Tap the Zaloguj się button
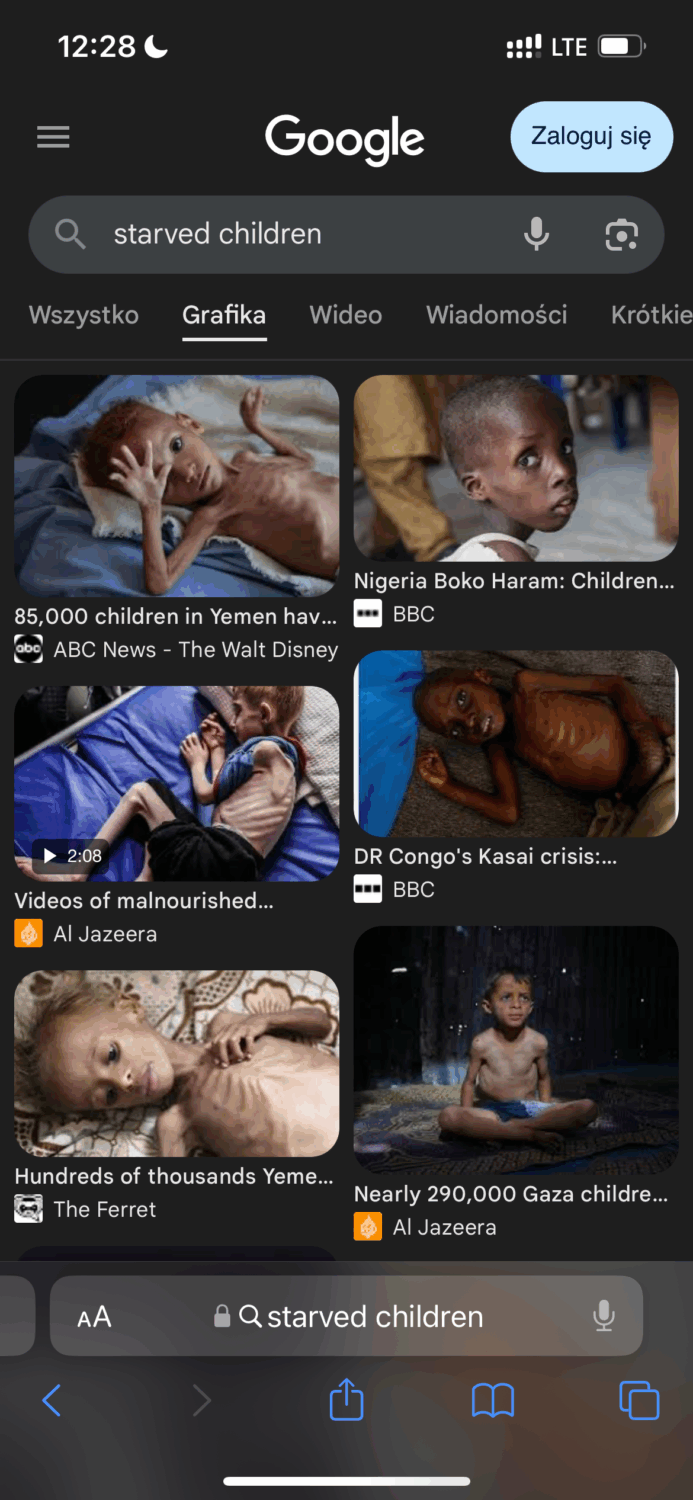 pyautogui.click(x=591, y=136)
